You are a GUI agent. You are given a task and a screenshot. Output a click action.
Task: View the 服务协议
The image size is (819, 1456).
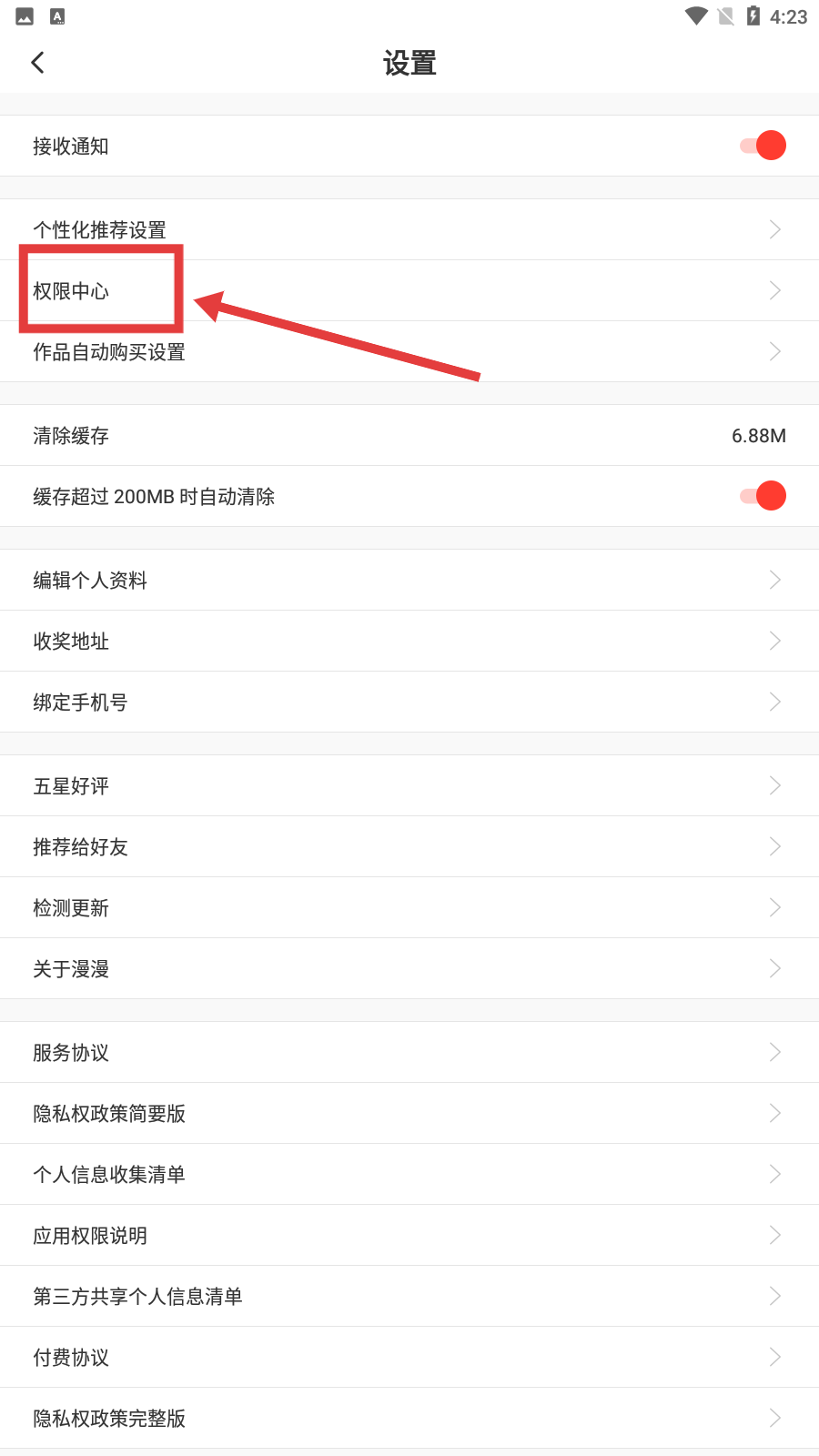409,1052
